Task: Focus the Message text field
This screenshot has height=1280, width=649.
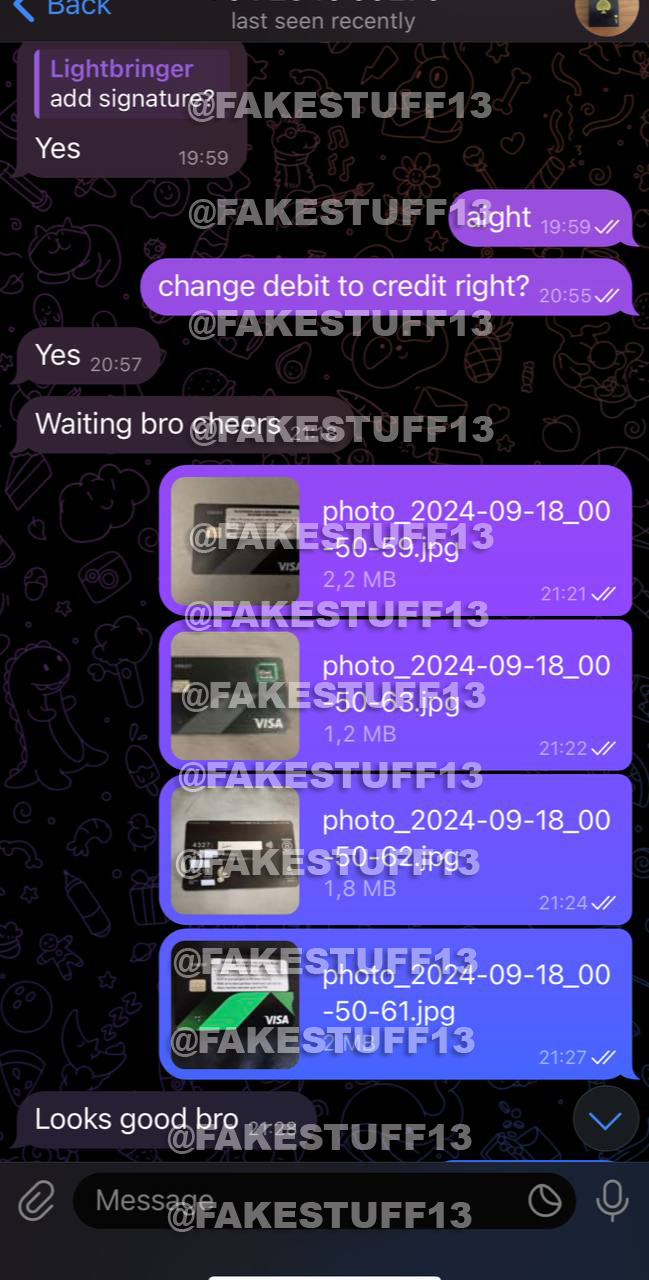Action: 300,1201
